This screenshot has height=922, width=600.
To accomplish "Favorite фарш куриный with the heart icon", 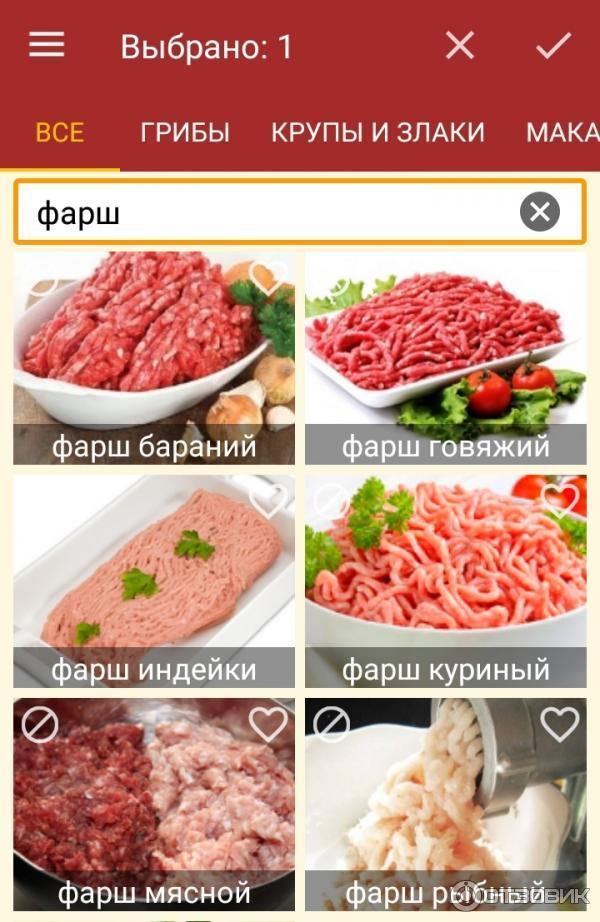I will (559, 498).
